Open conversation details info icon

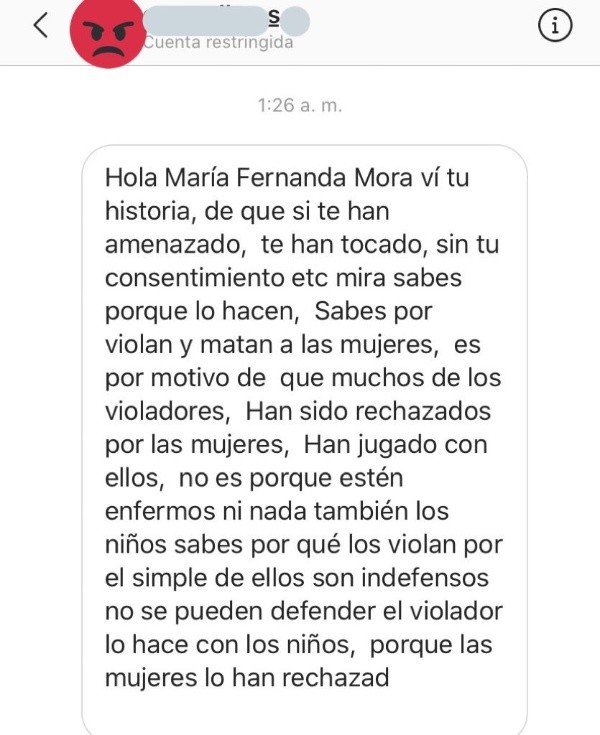click(x=555, y=26)
